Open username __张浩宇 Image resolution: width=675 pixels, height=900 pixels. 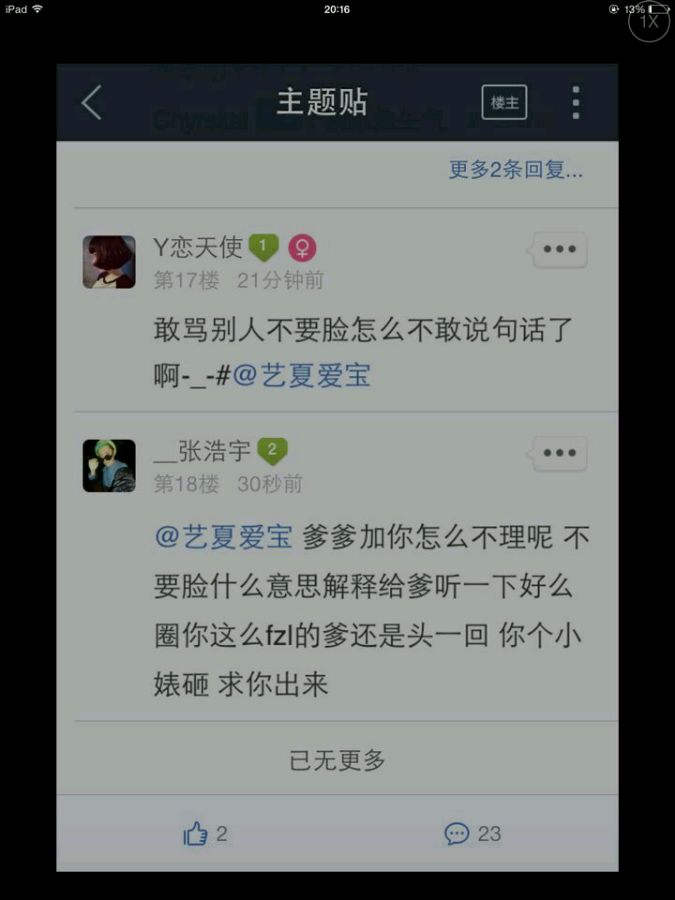pyautogui.click(x=202, y=451)
